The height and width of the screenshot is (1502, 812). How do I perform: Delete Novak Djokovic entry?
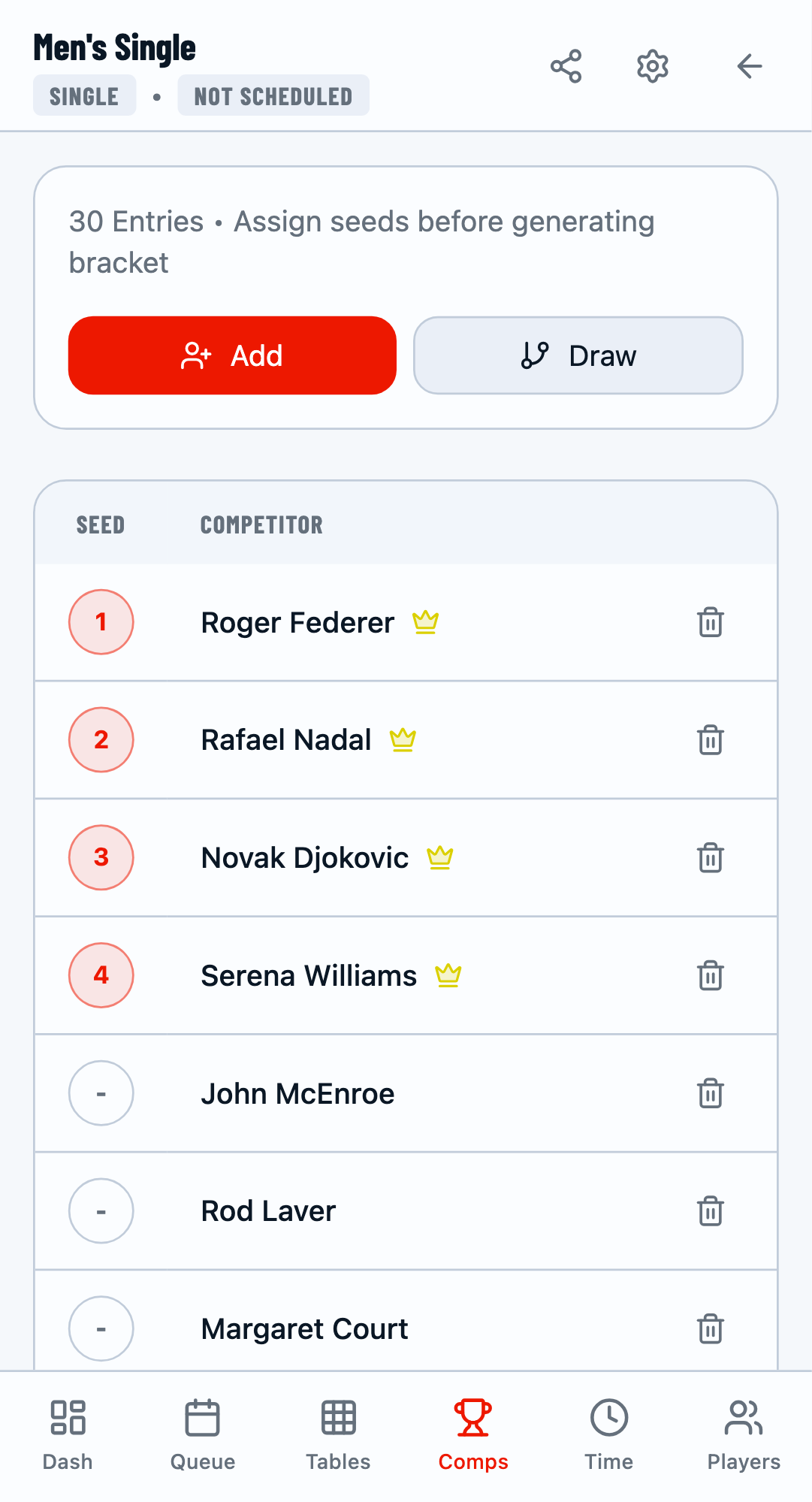709,857
